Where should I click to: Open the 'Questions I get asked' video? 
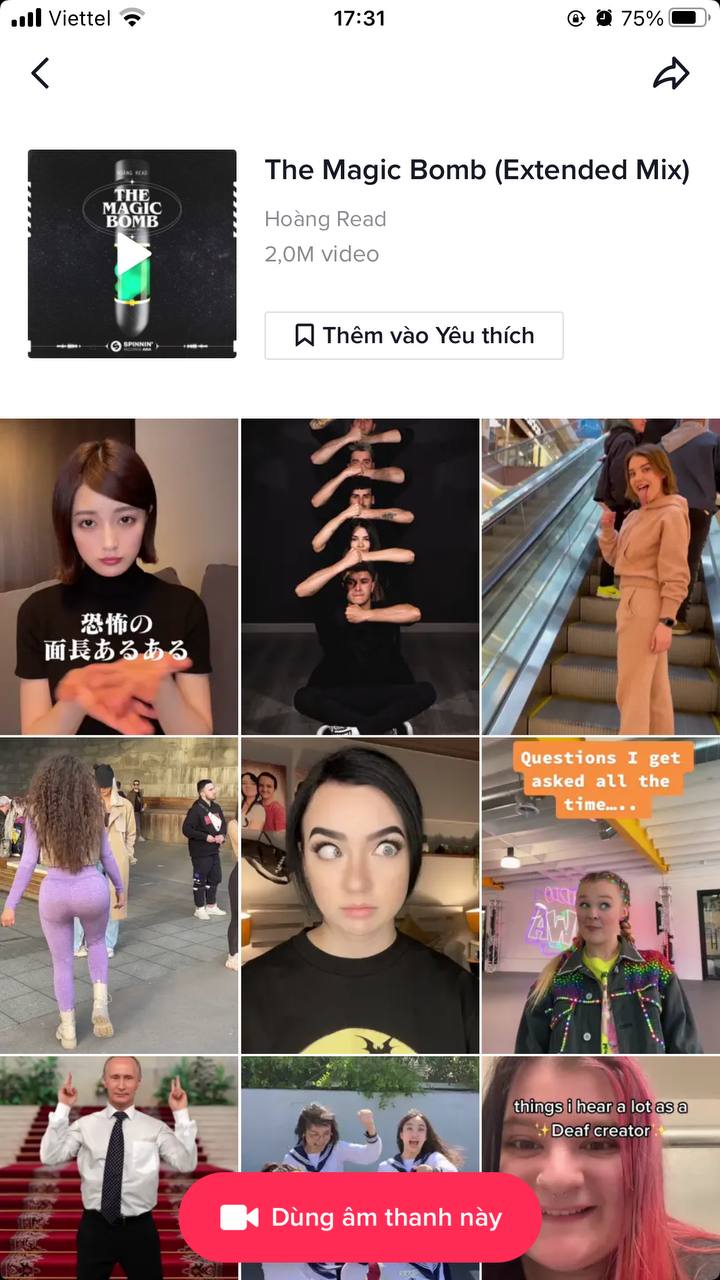[601, 896]
